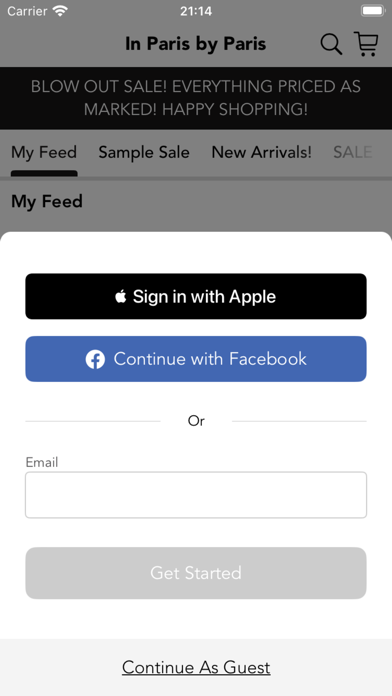Focus the Email text field

coord(196,495)
